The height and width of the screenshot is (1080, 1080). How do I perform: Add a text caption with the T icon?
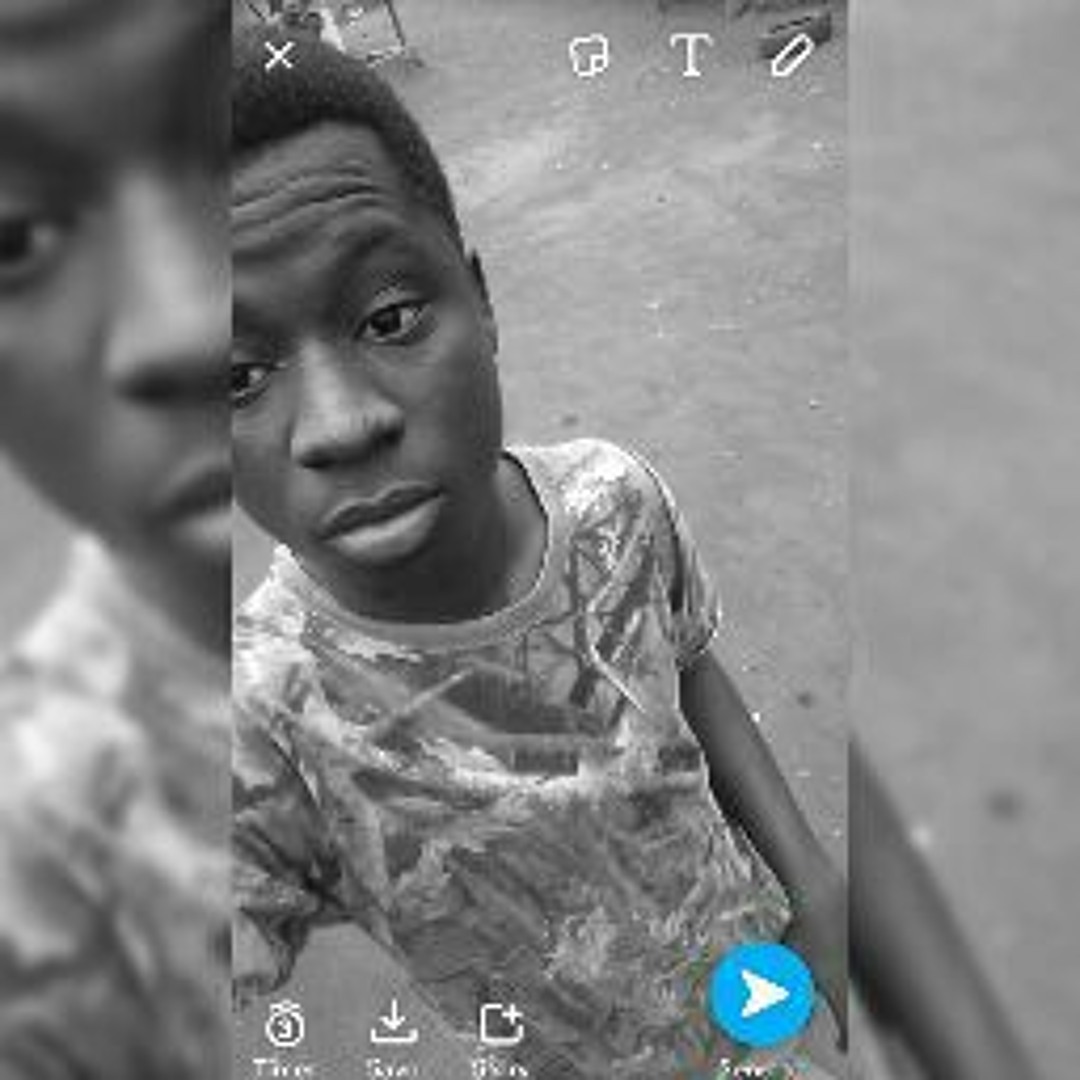pyautogui.click(x=691, y=55)
